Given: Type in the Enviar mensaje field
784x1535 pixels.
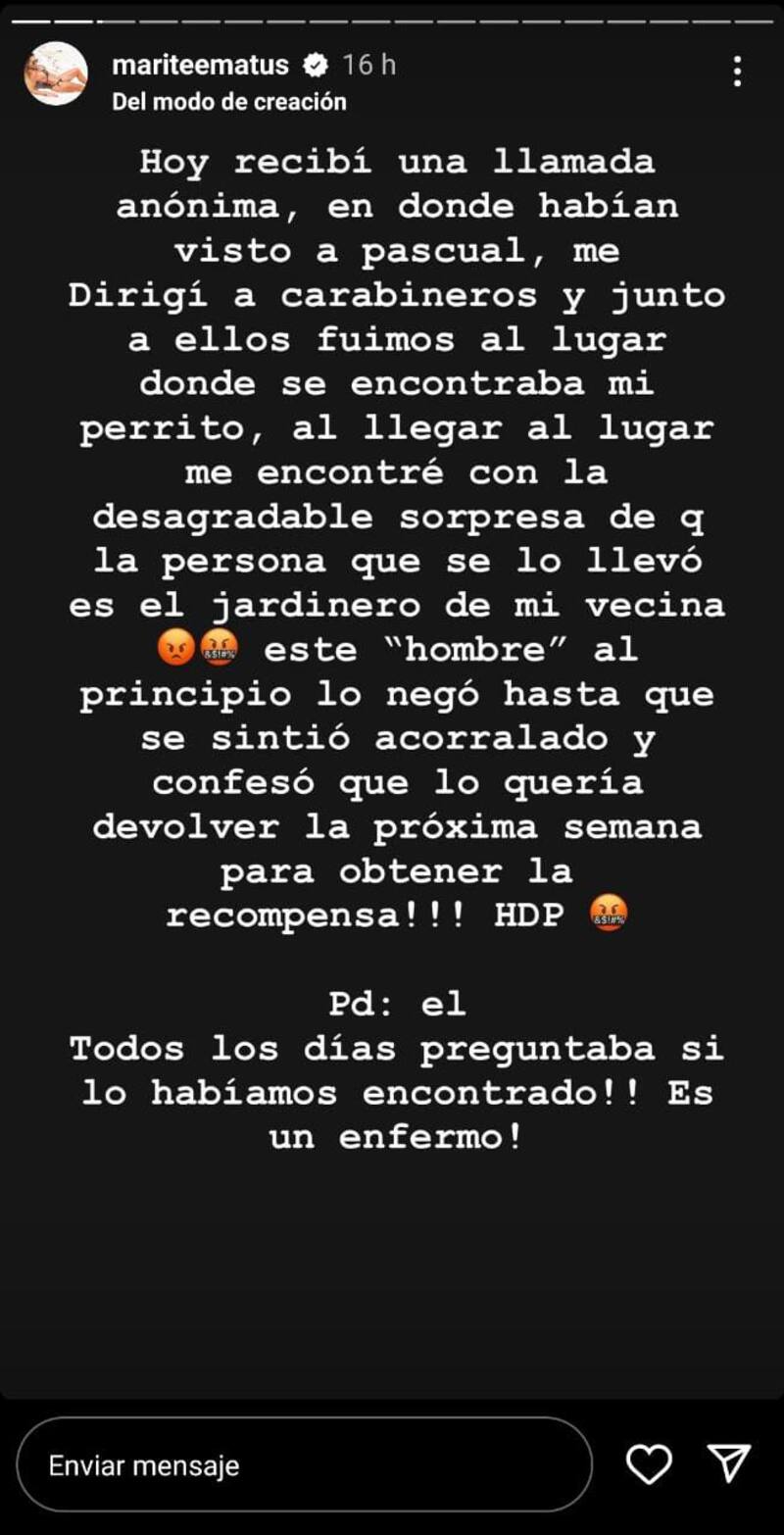Looking at the screenshot, I should click(x=304, y=1465).
